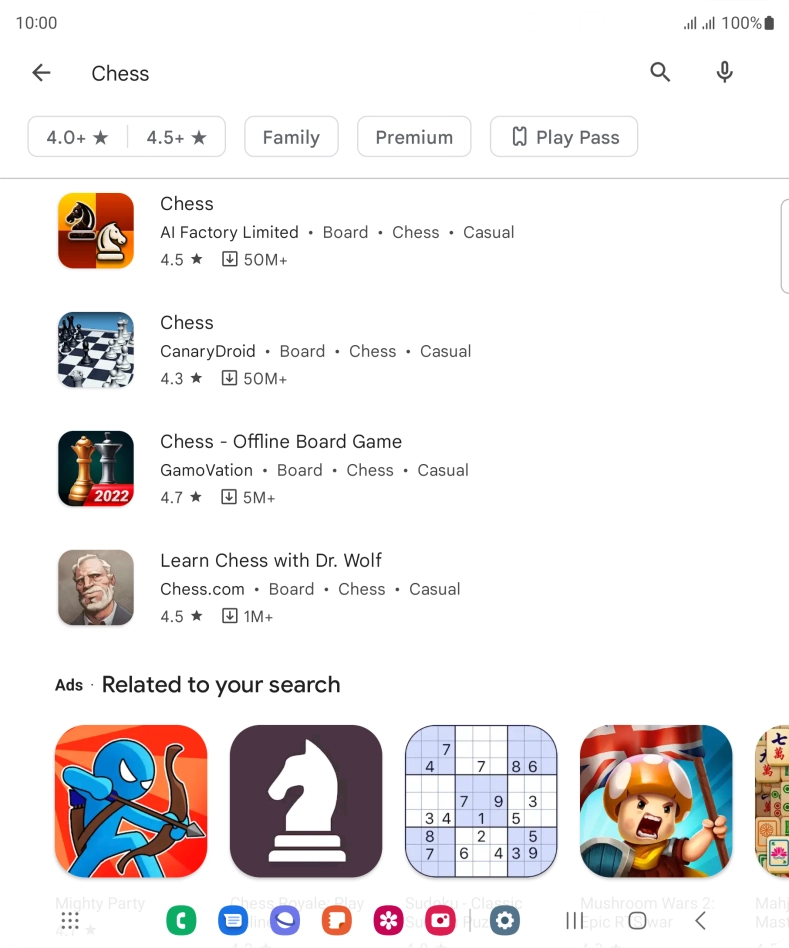Open the Sudoku Classic ad tile
Viewport: 789px width, 948px height.
tap(481, 801)
